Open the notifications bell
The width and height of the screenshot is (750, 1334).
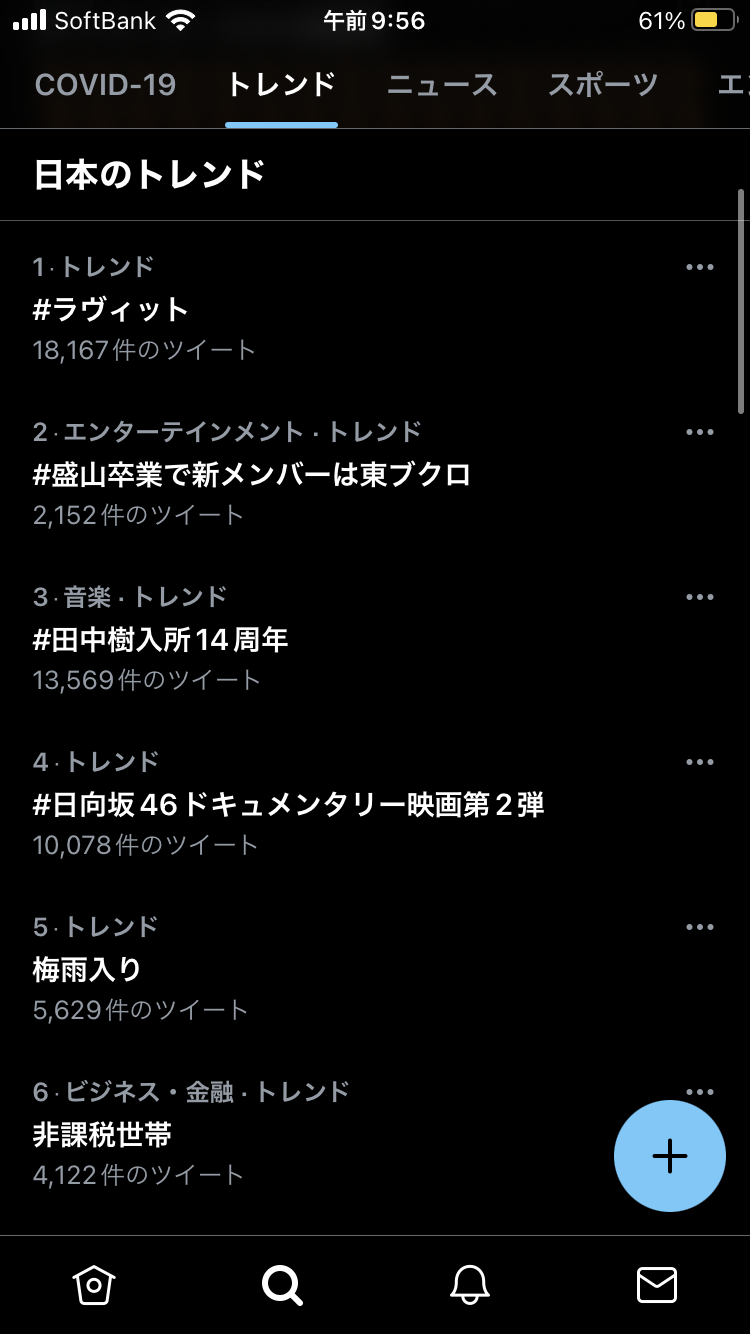tap(469, 1284)
